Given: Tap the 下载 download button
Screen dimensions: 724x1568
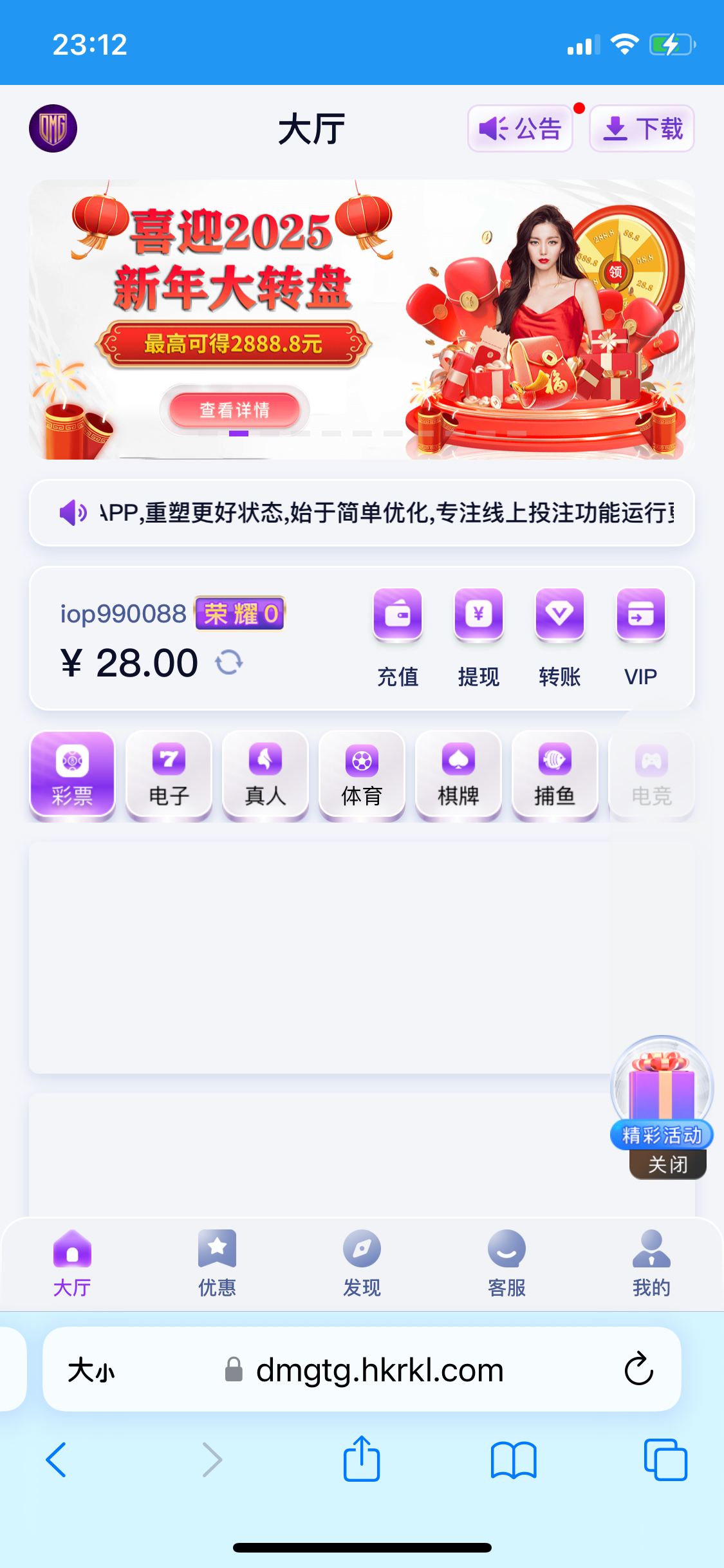Looking at the screenshot, I should point(642,129).
